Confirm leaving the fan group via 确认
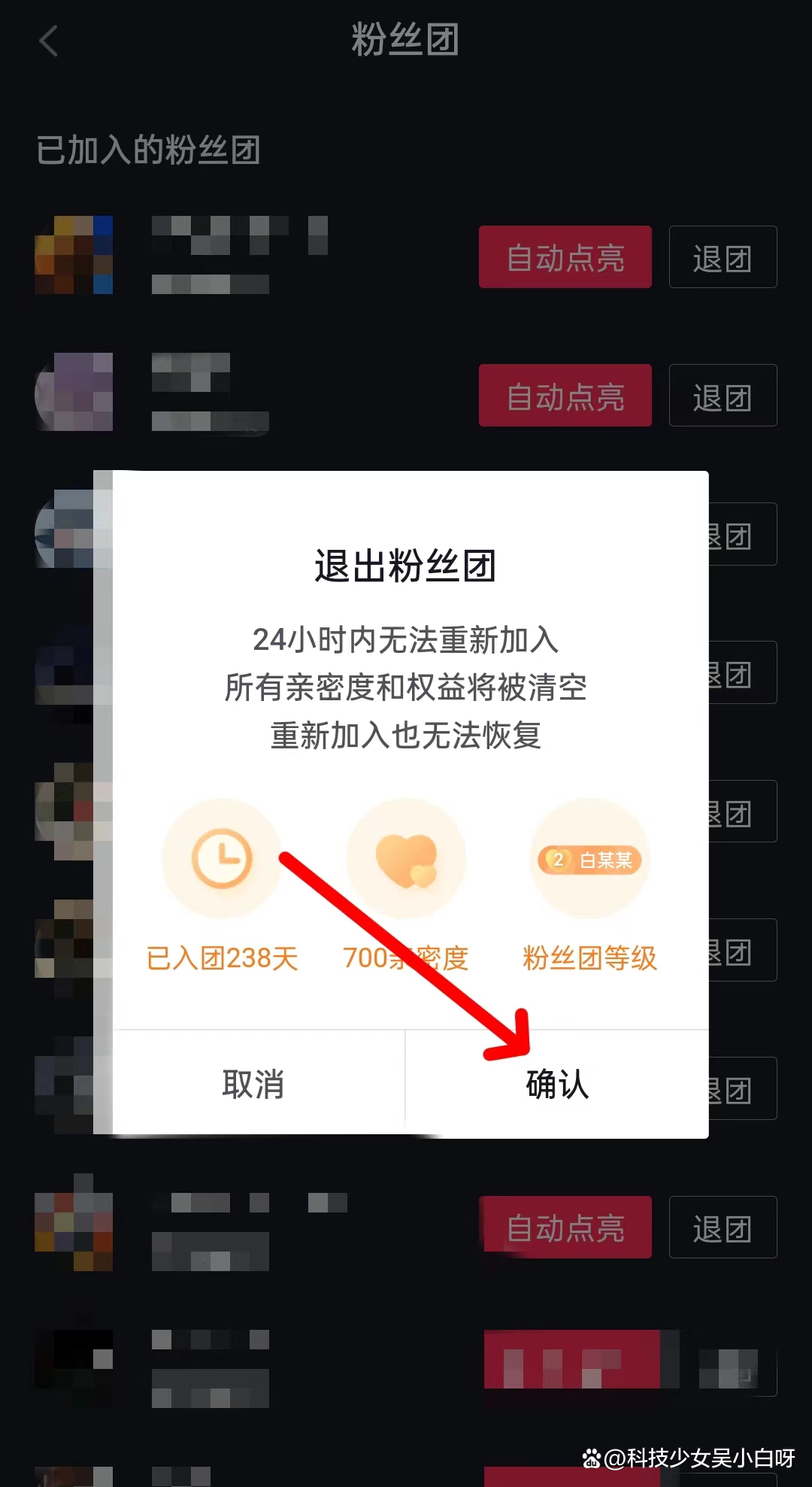The width and height of the screenshot is (812, 1487). (557, 1084)
